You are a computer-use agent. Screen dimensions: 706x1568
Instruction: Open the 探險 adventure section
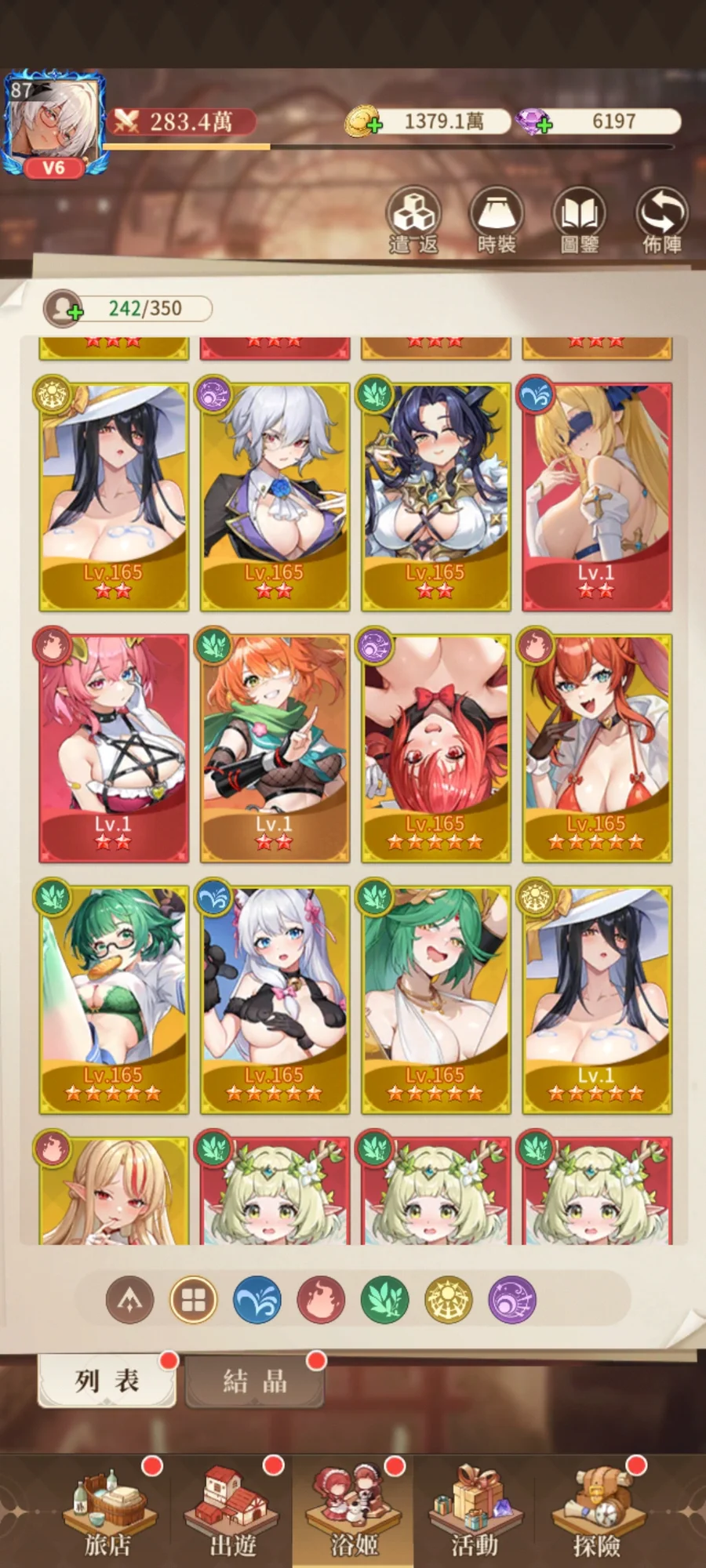click(596, 1510)
